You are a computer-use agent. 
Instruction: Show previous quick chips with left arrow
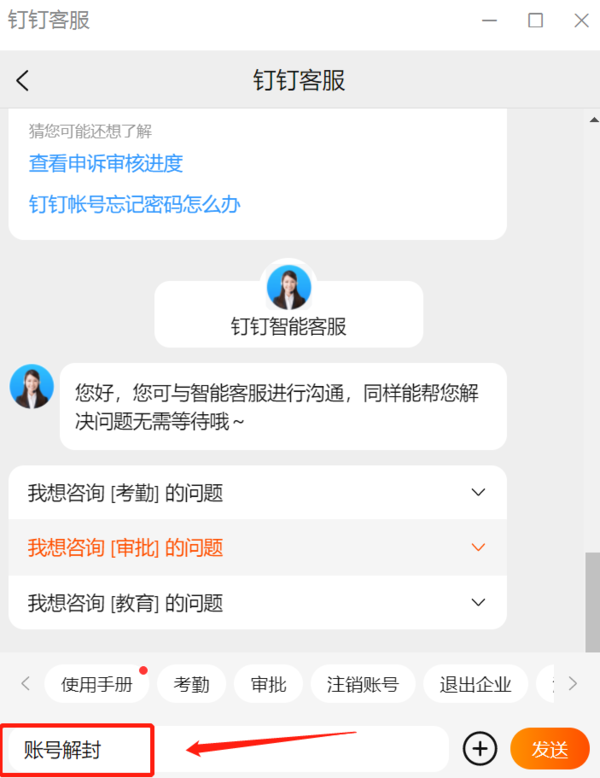(x=26, y=684)
